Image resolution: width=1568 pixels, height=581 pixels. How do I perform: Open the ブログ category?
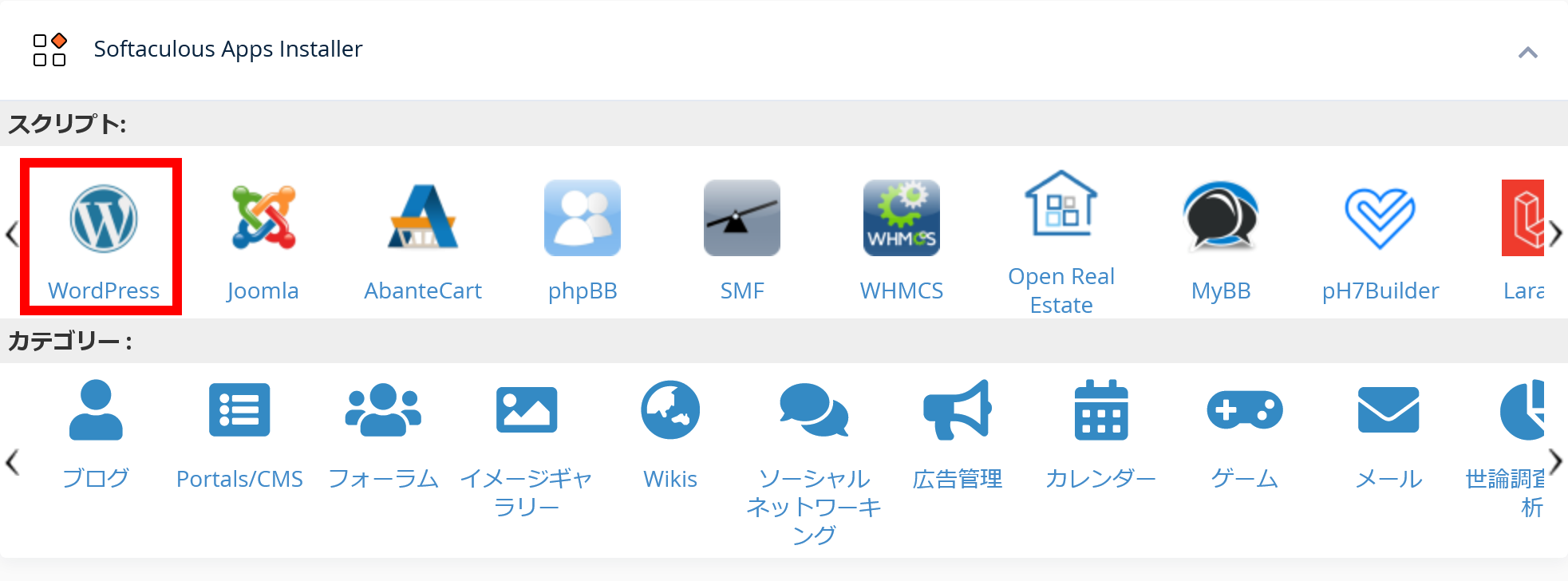tap(96, 431)
